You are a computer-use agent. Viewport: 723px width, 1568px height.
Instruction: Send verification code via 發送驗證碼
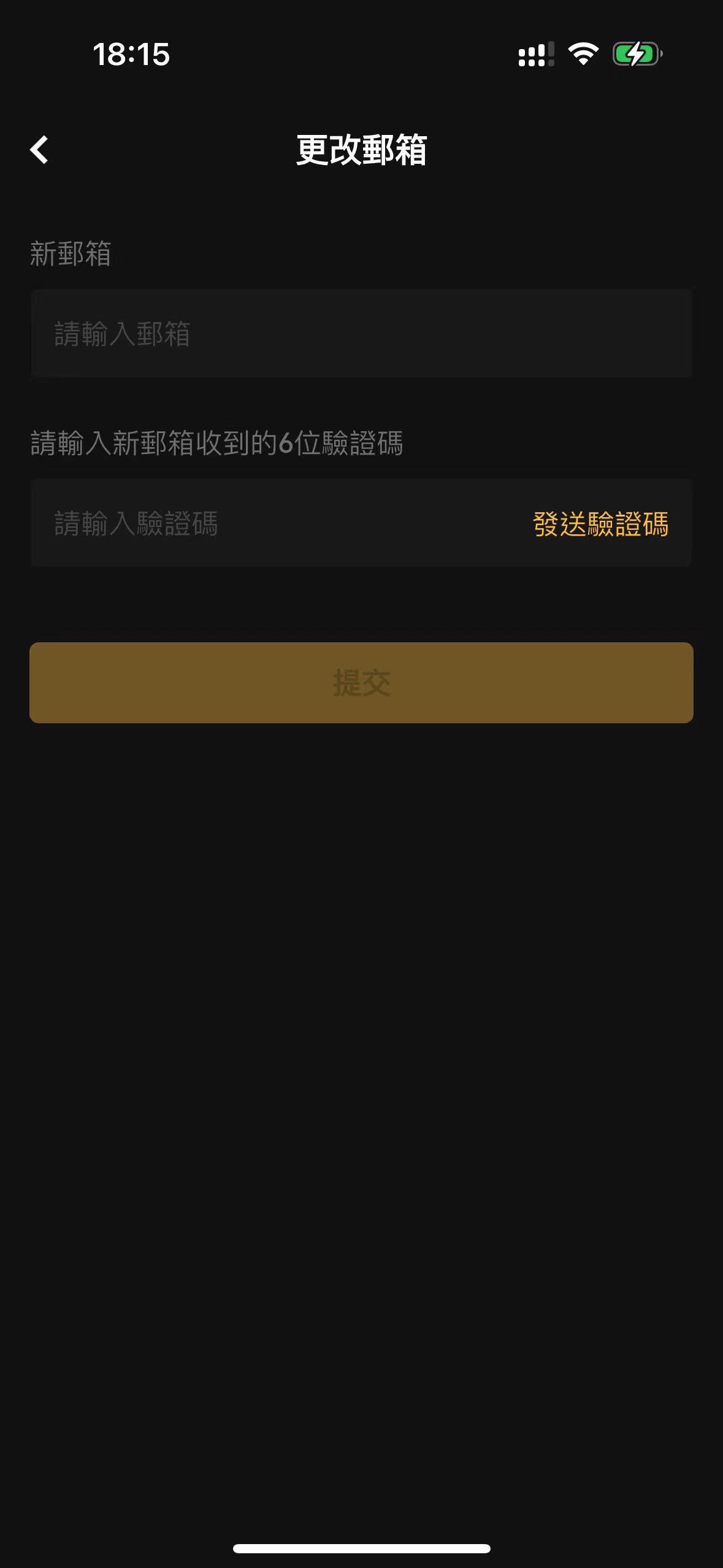coord(600,524)
